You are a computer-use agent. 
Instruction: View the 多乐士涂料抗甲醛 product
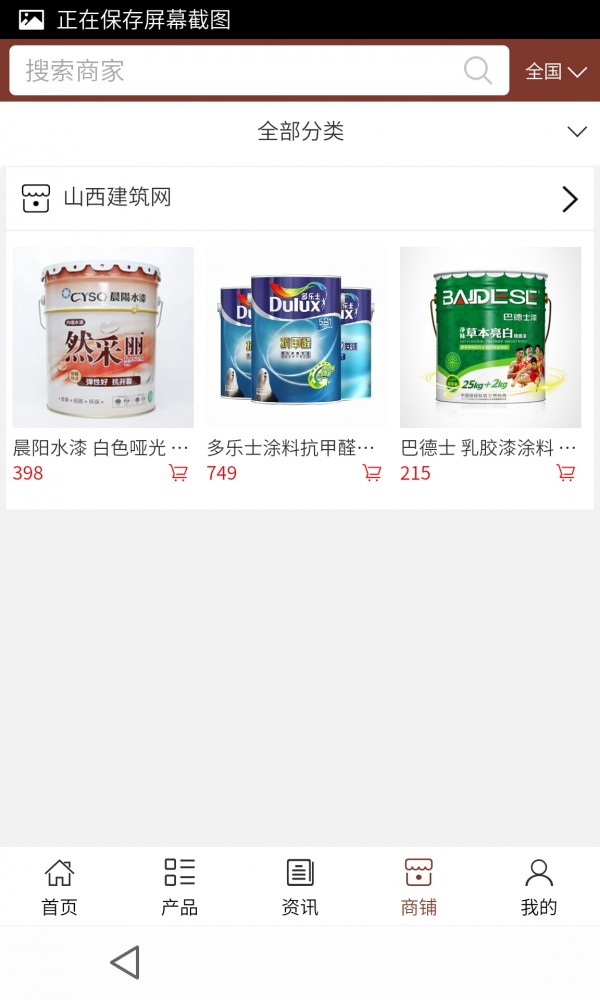click(x=297, y=338)
